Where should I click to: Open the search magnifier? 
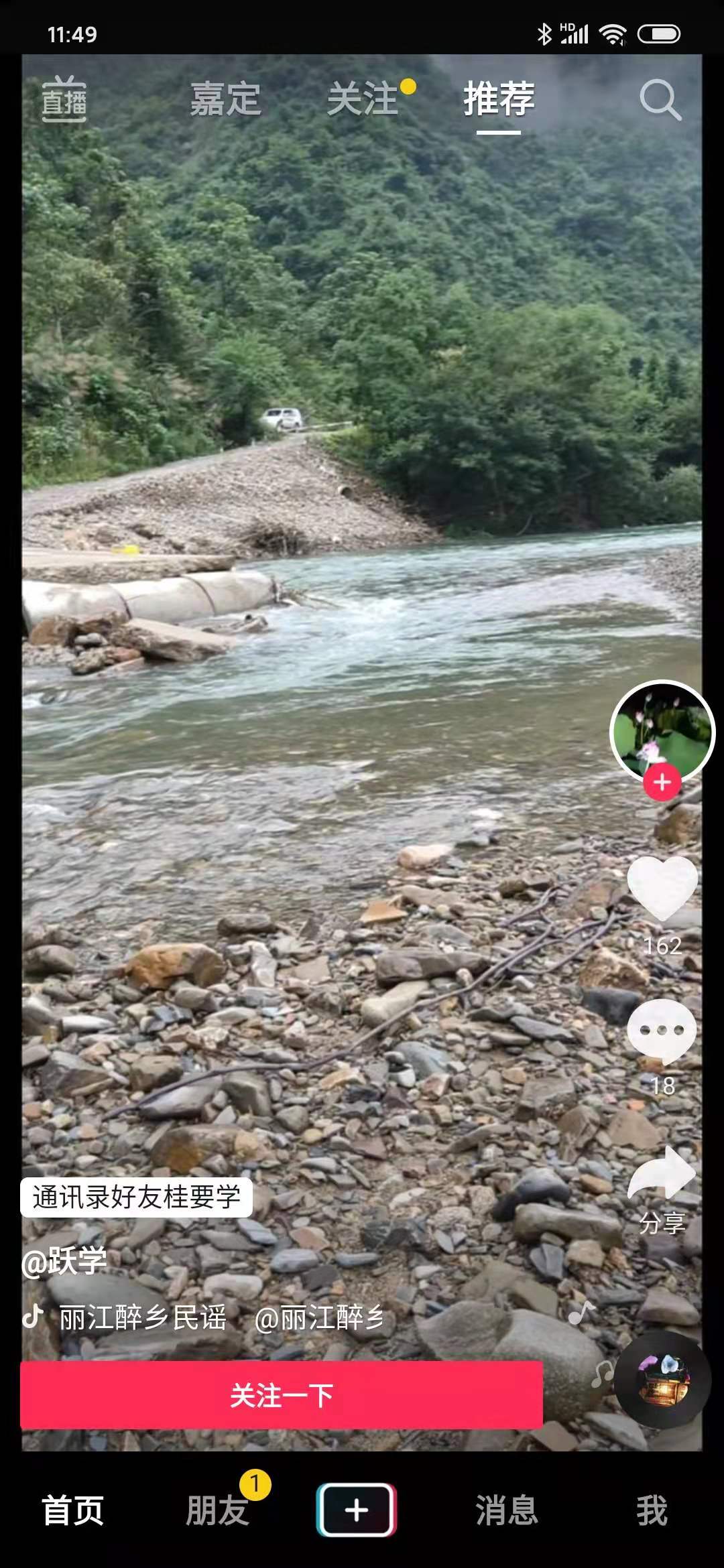(660, 101)
